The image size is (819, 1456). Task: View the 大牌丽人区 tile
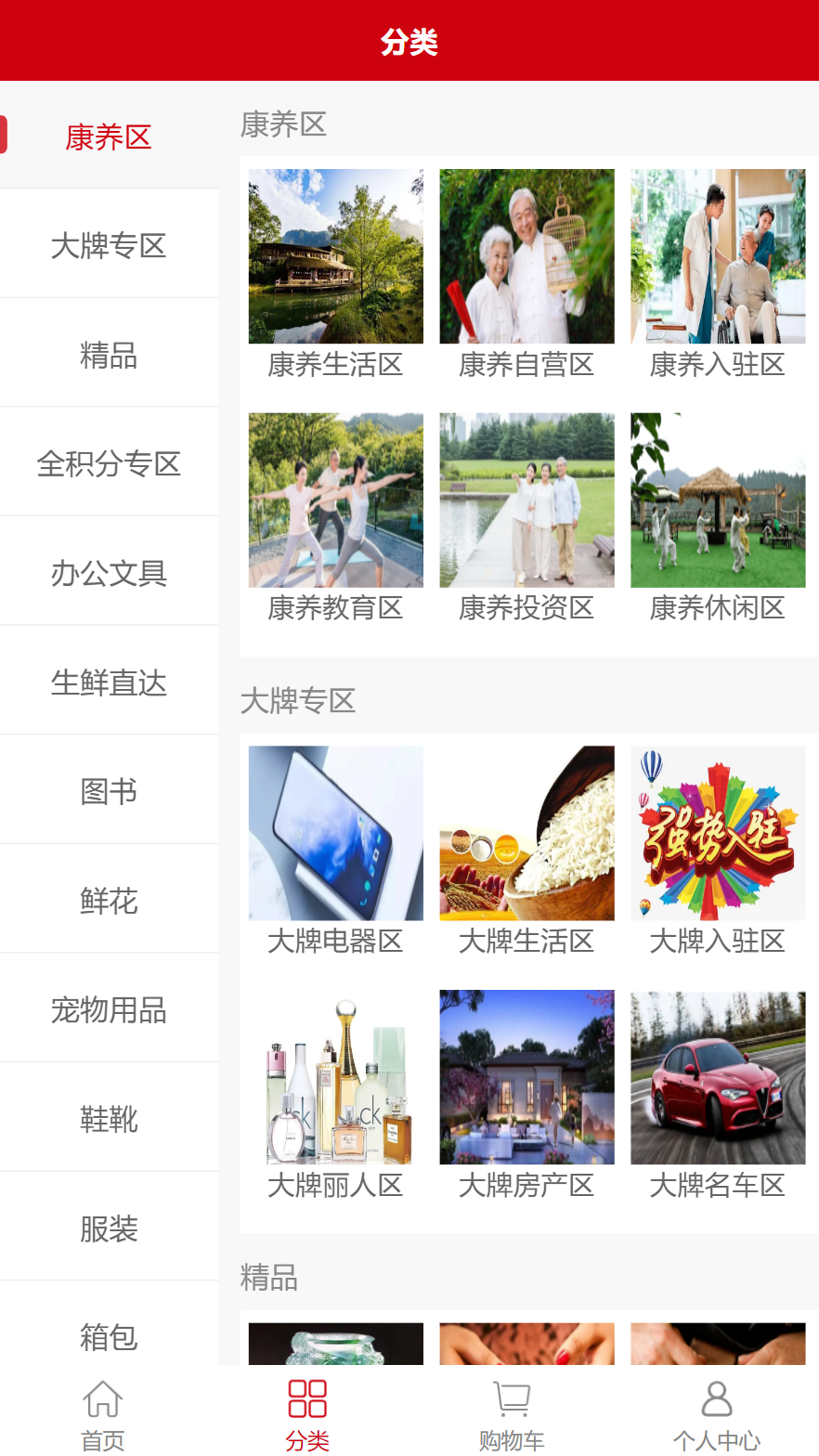point(335,1095)
